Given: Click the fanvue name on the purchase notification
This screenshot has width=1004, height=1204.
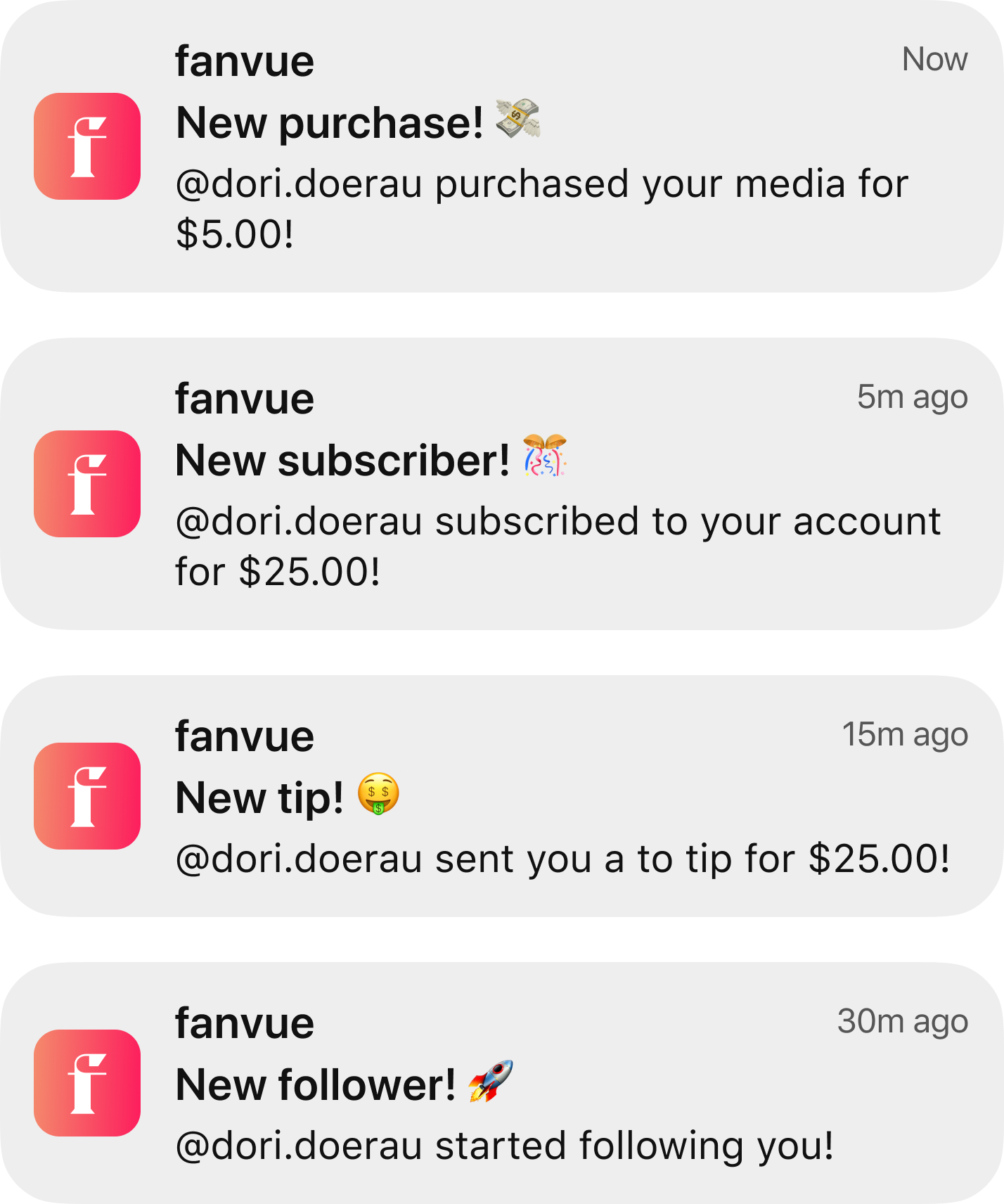Looking at the screenshot, I should point(244,60).
